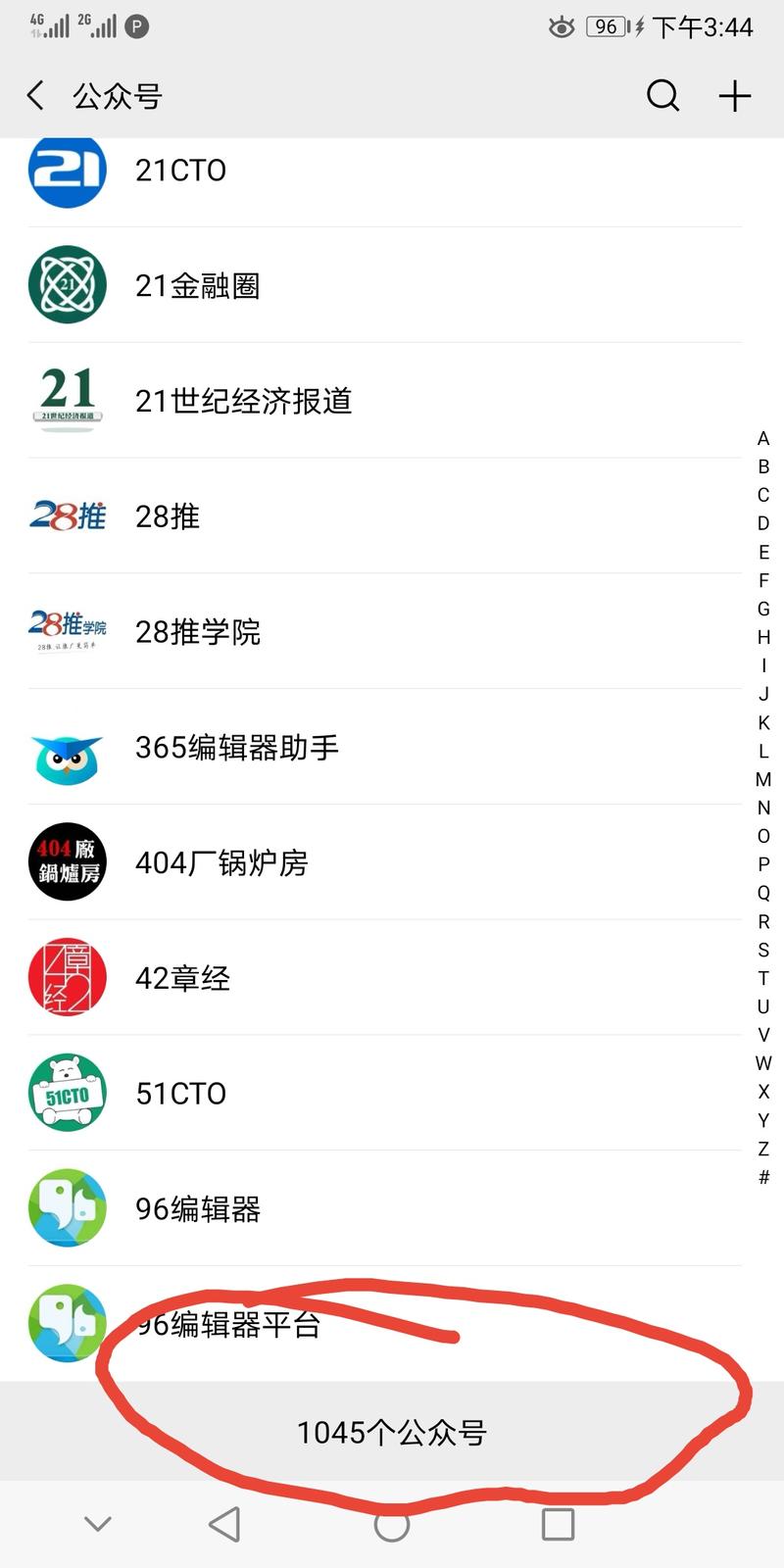Tap the 1045个公众号 count label

[392, 1433]
